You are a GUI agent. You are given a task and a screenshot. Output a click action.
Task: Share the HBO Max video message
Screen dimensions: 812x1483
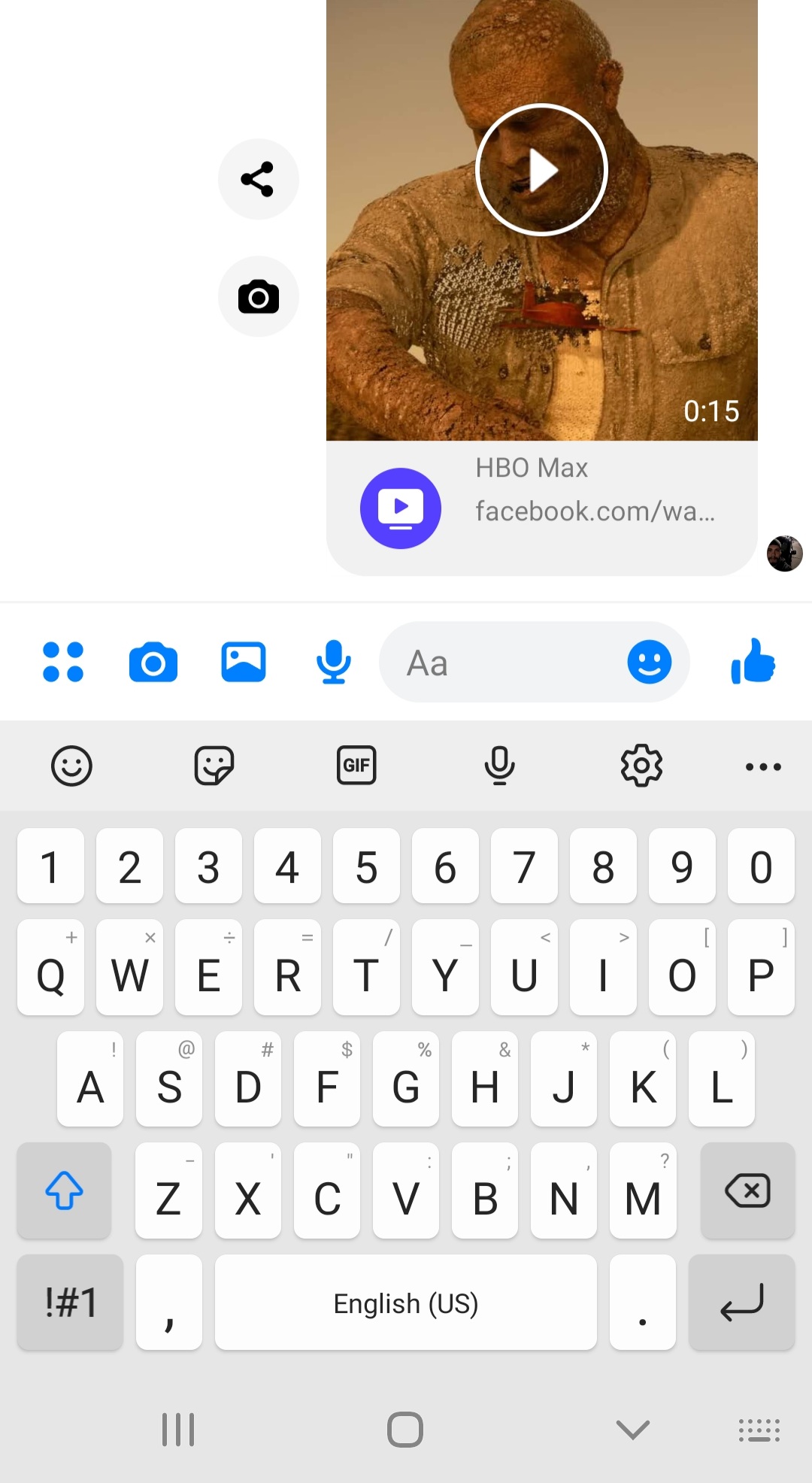click(x=258, y=179)
